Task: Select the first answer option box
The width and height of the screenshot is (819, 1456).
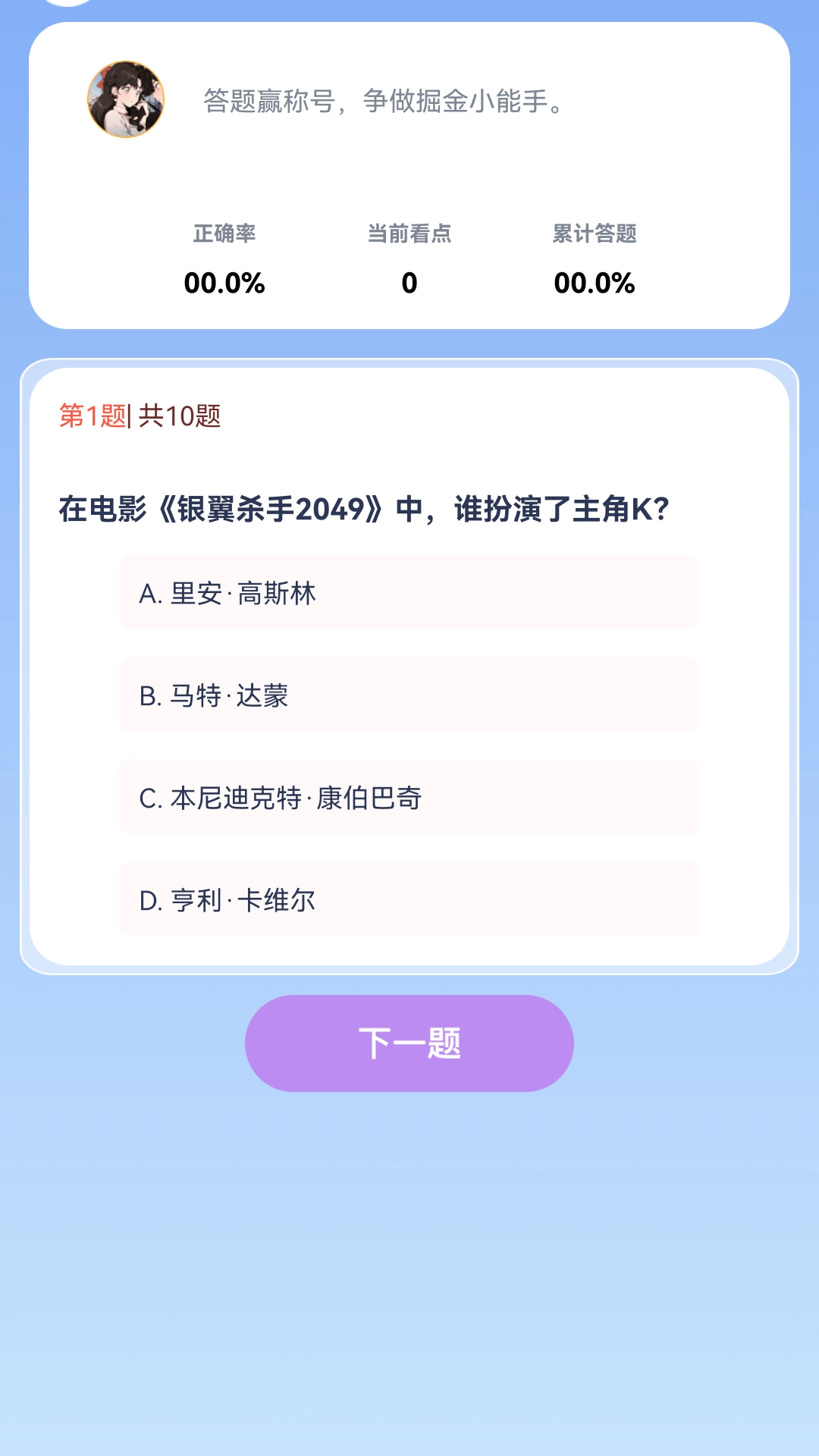Action: 408,593
